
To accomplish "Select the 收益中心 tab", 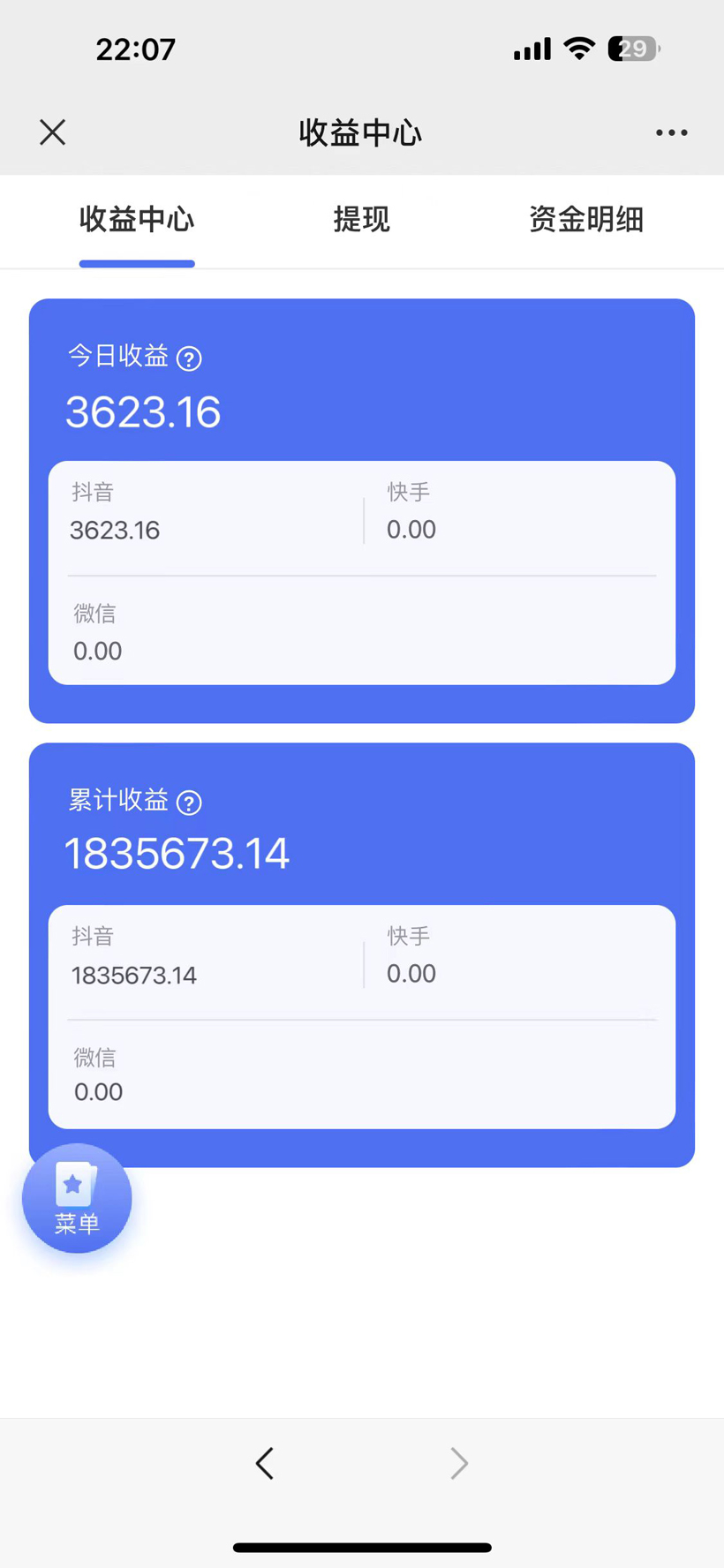I will (137, 220).
